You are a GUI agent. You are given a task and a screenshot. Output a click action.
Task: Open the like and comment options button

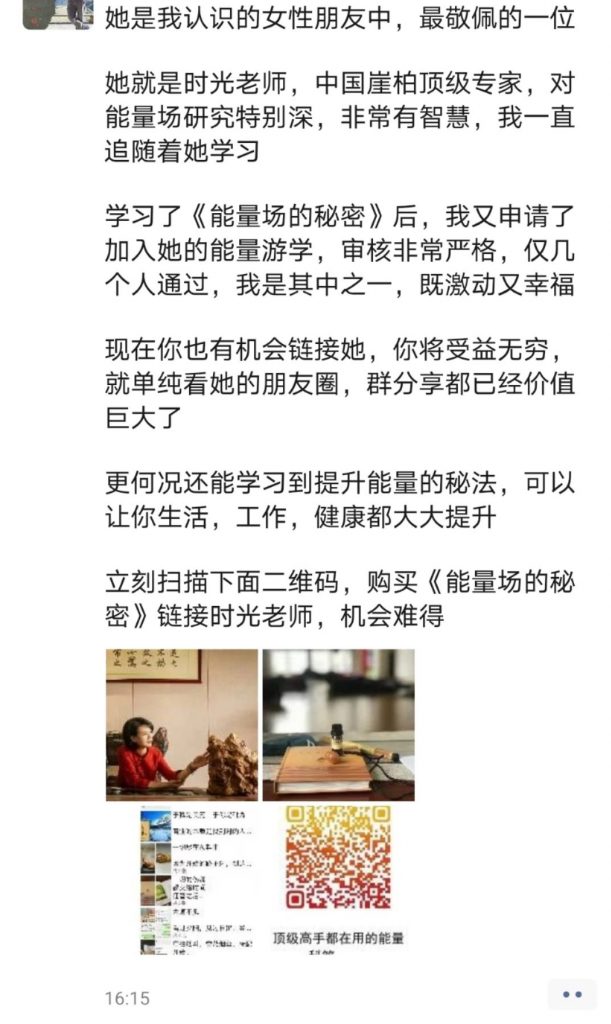click(572, 995)
